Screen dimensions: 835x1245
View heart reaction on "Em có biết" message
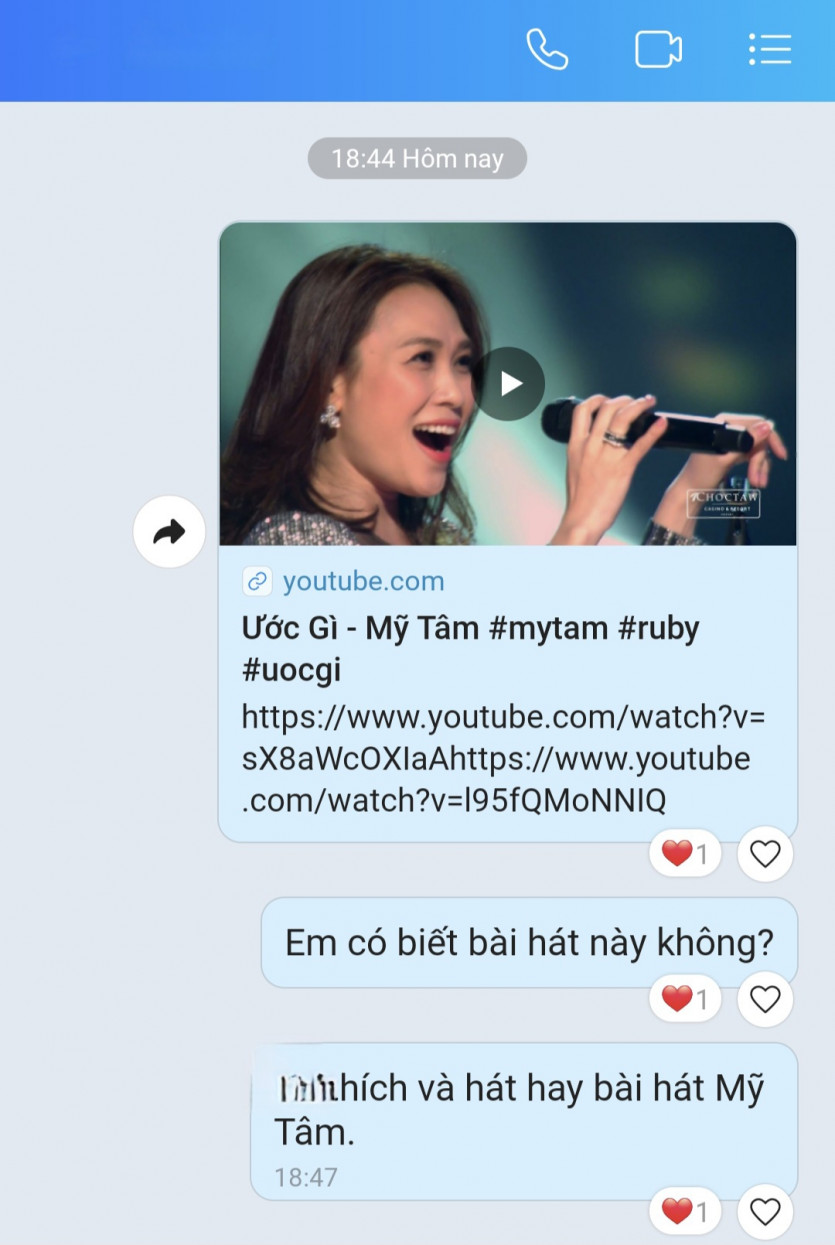click(x=685, y=999)
